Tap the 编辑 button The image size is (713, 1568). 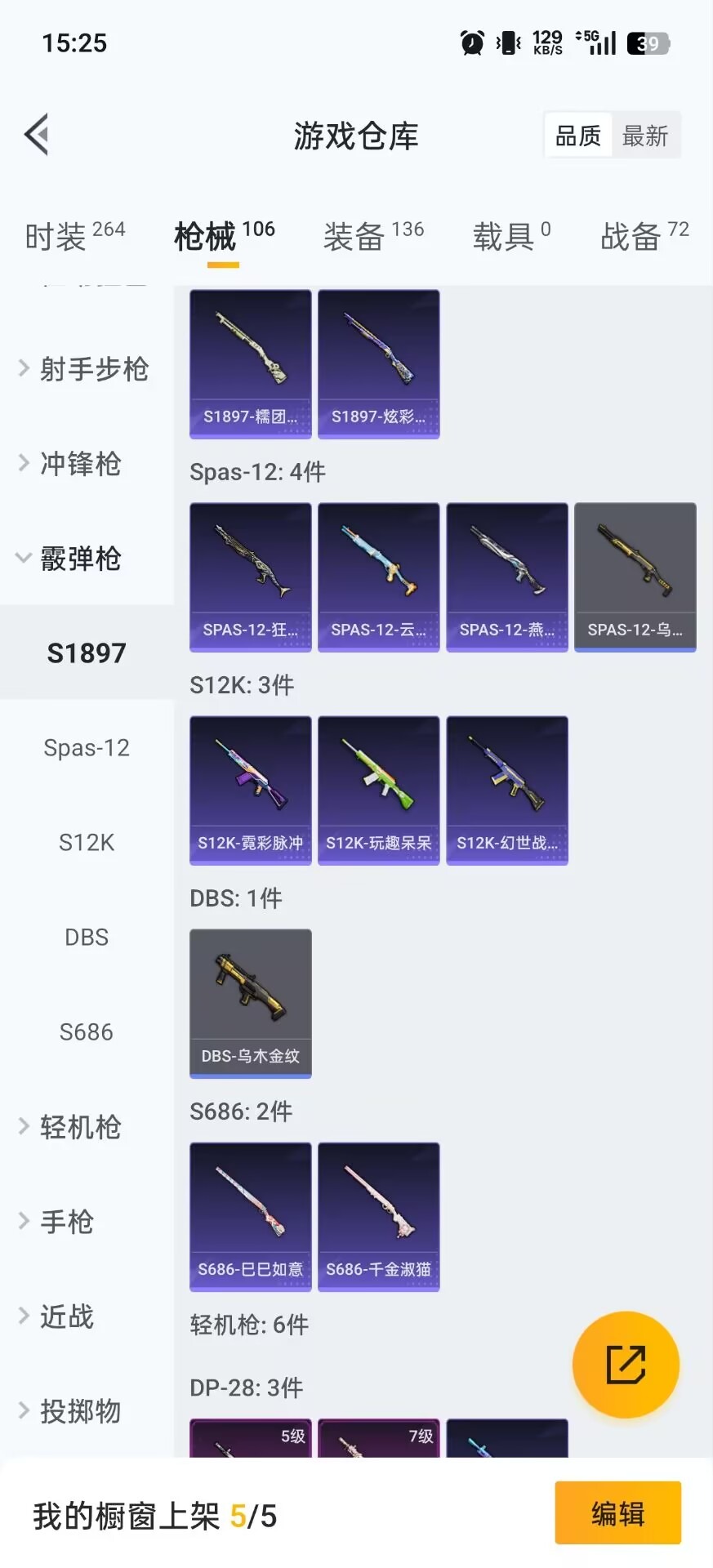tap(617, 1513)
